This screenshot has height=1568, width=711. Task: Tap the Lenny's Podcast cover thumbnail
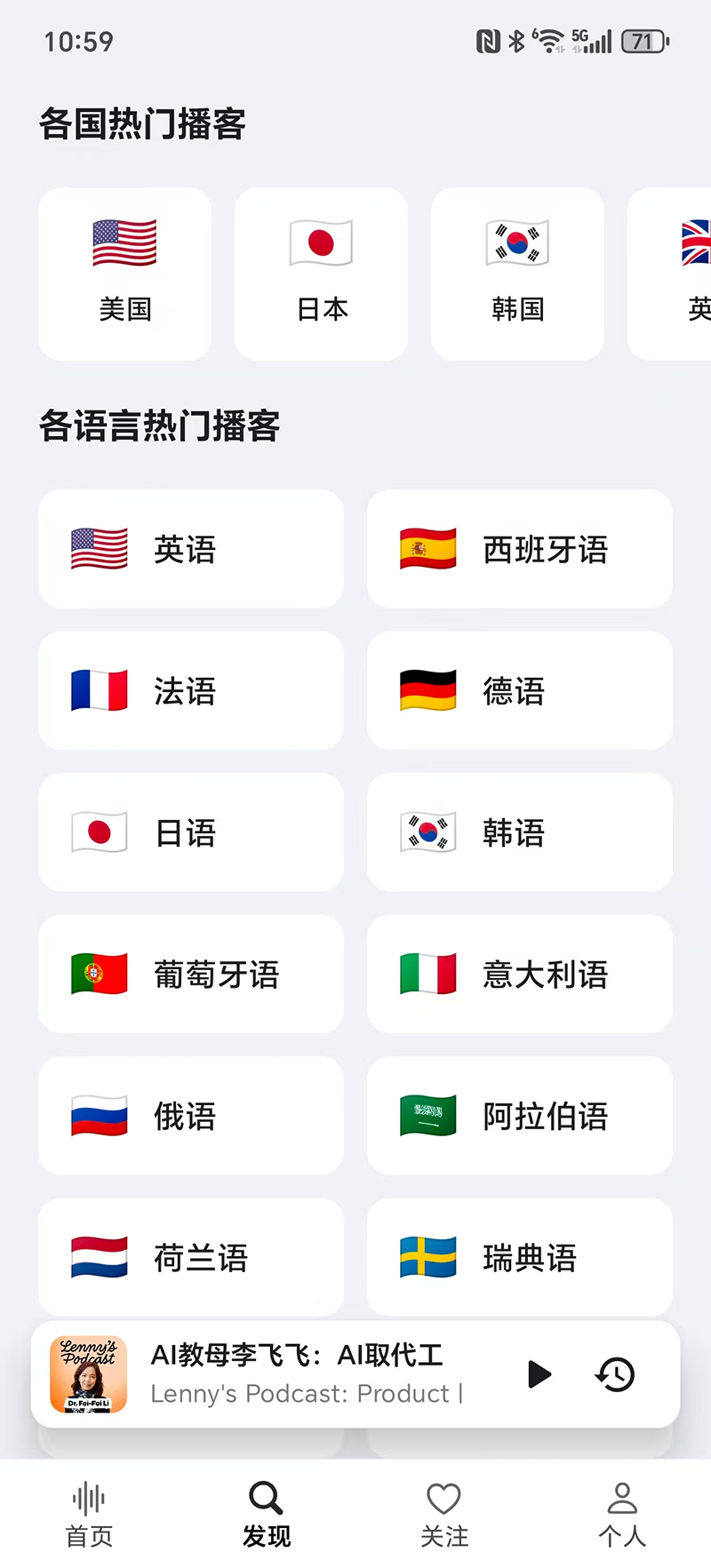click(x=88, y=1374)
